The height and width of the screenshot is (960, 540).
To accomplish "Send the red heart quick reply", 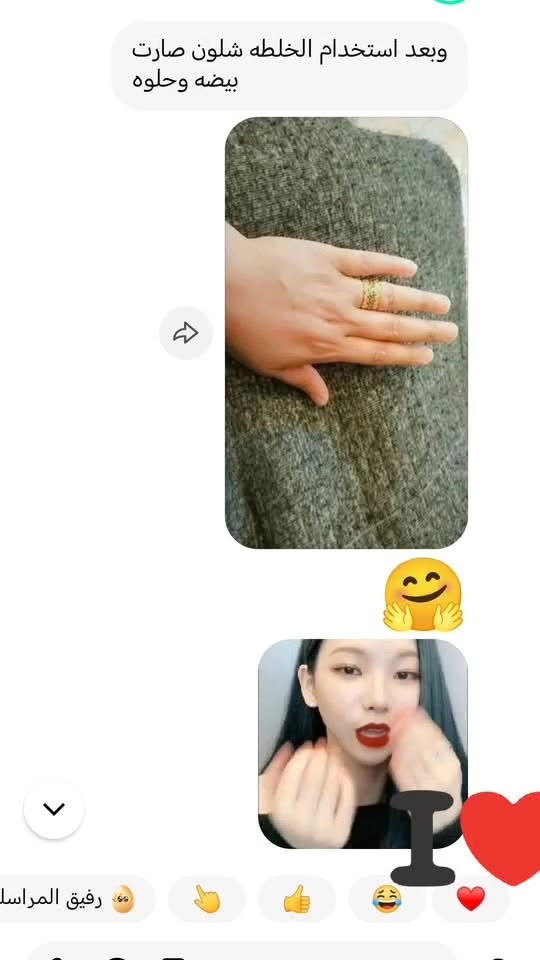I will click(x=471, y=898).
